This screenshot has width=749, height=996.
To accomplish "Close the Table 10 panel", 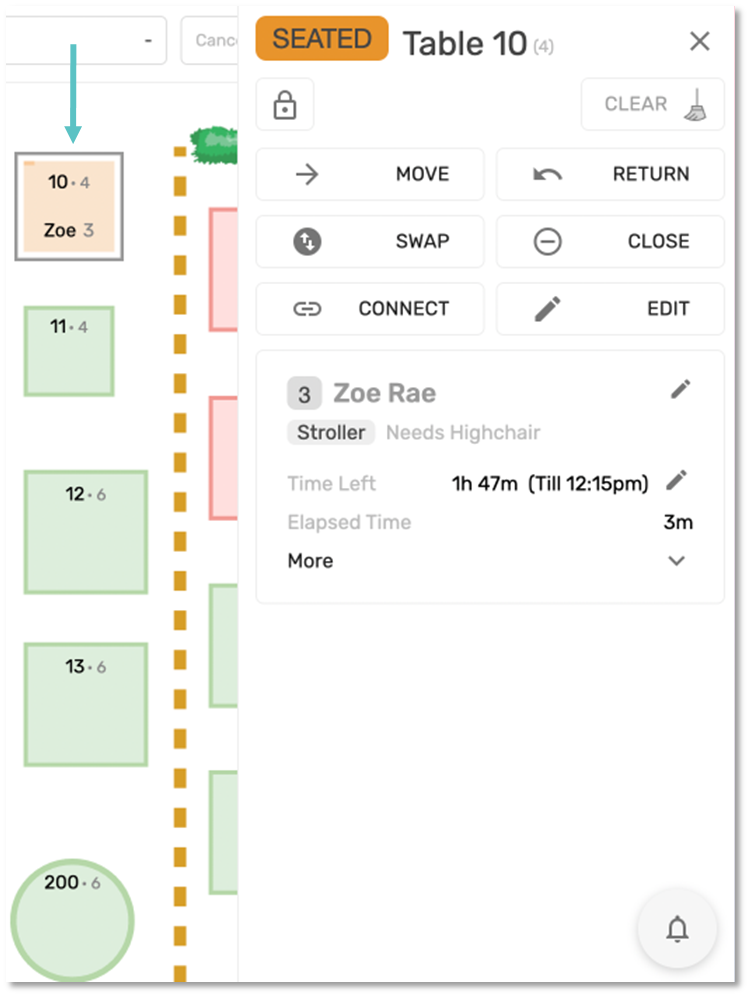I will 700,41.
